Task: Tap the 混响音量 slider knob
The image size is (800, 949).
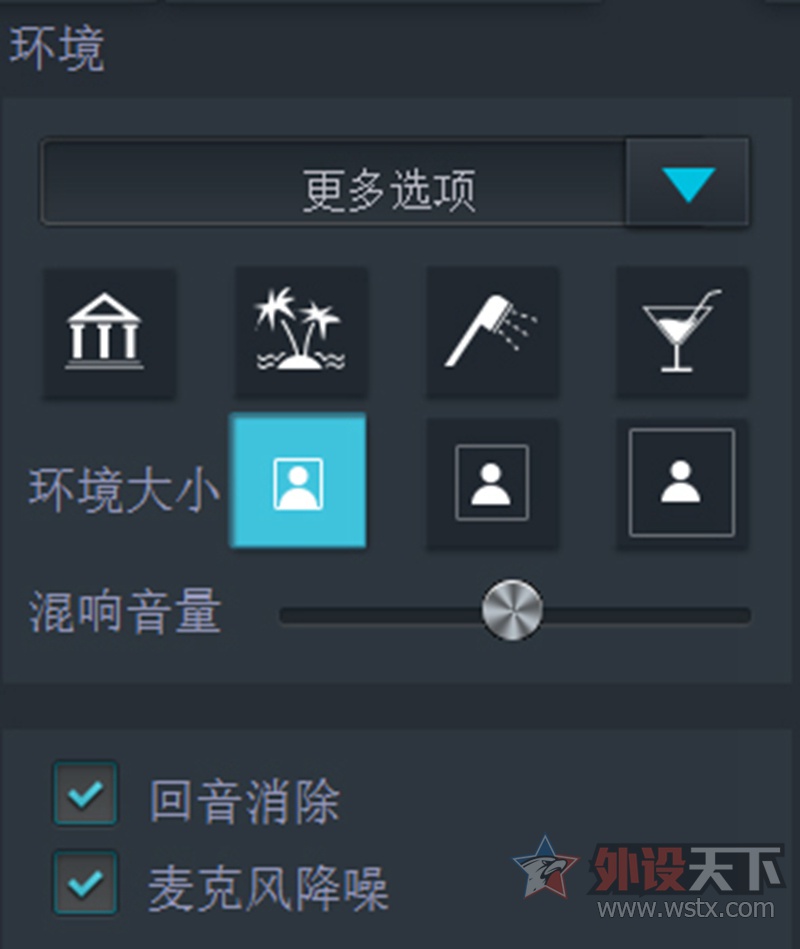Action: 512,611
